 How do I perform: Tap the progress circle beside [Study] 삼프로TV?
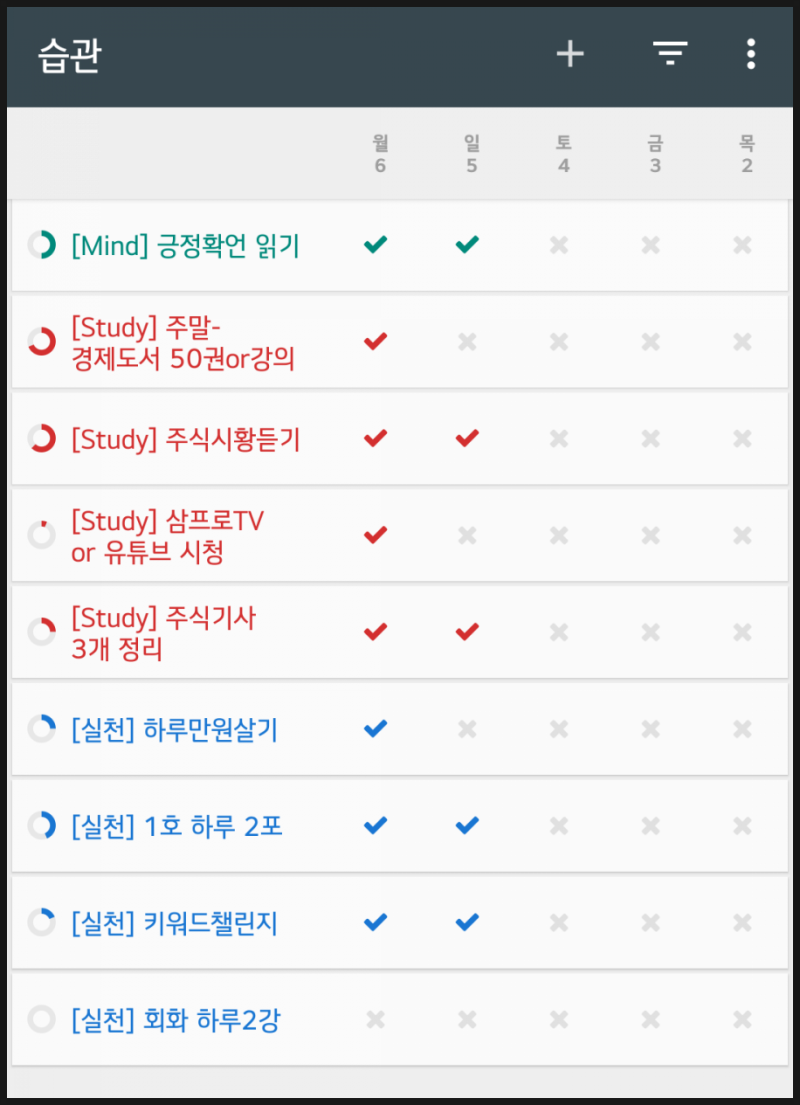click(x=42, y=534)
